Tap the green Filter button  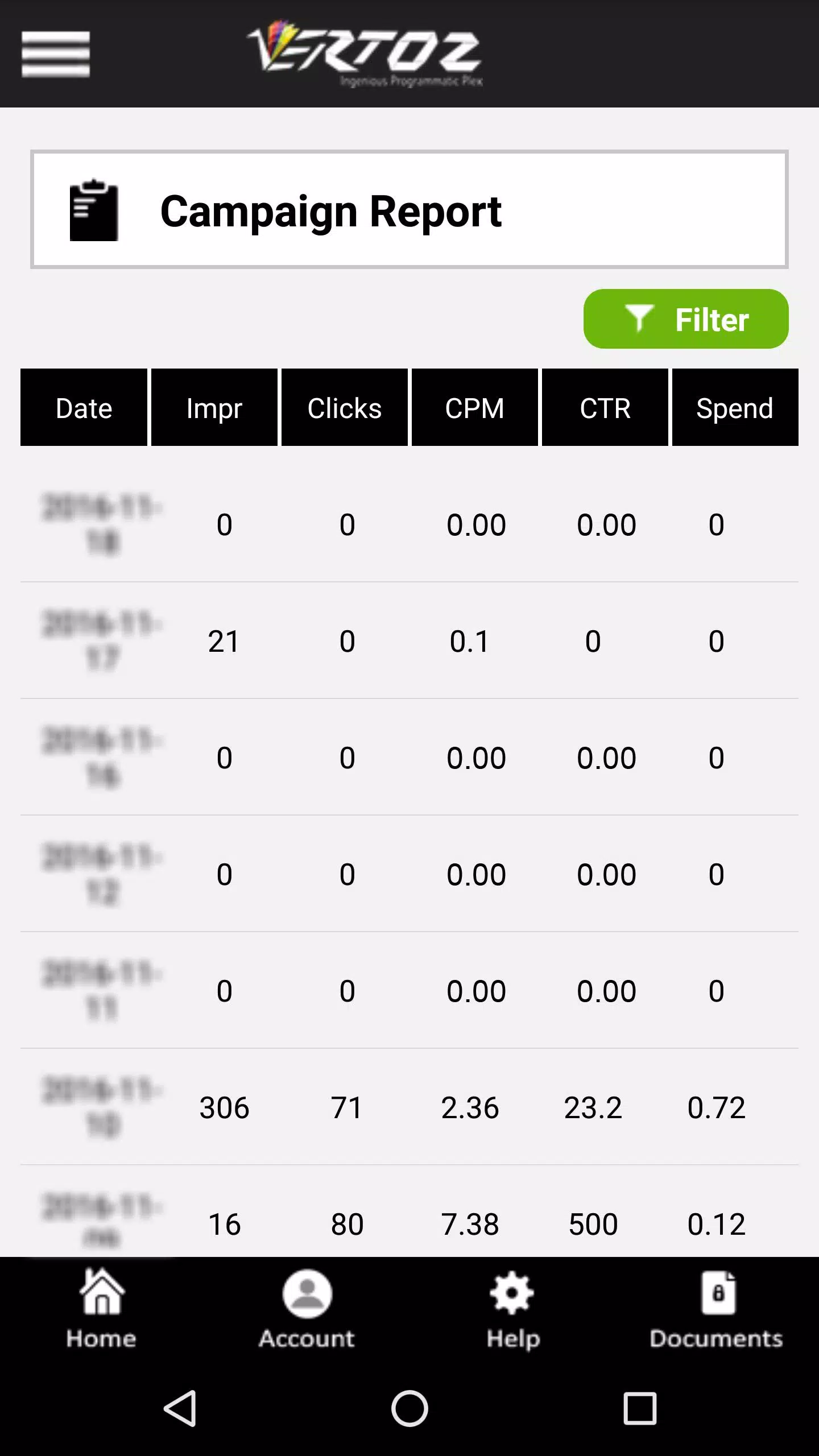[x=686, y=319]
